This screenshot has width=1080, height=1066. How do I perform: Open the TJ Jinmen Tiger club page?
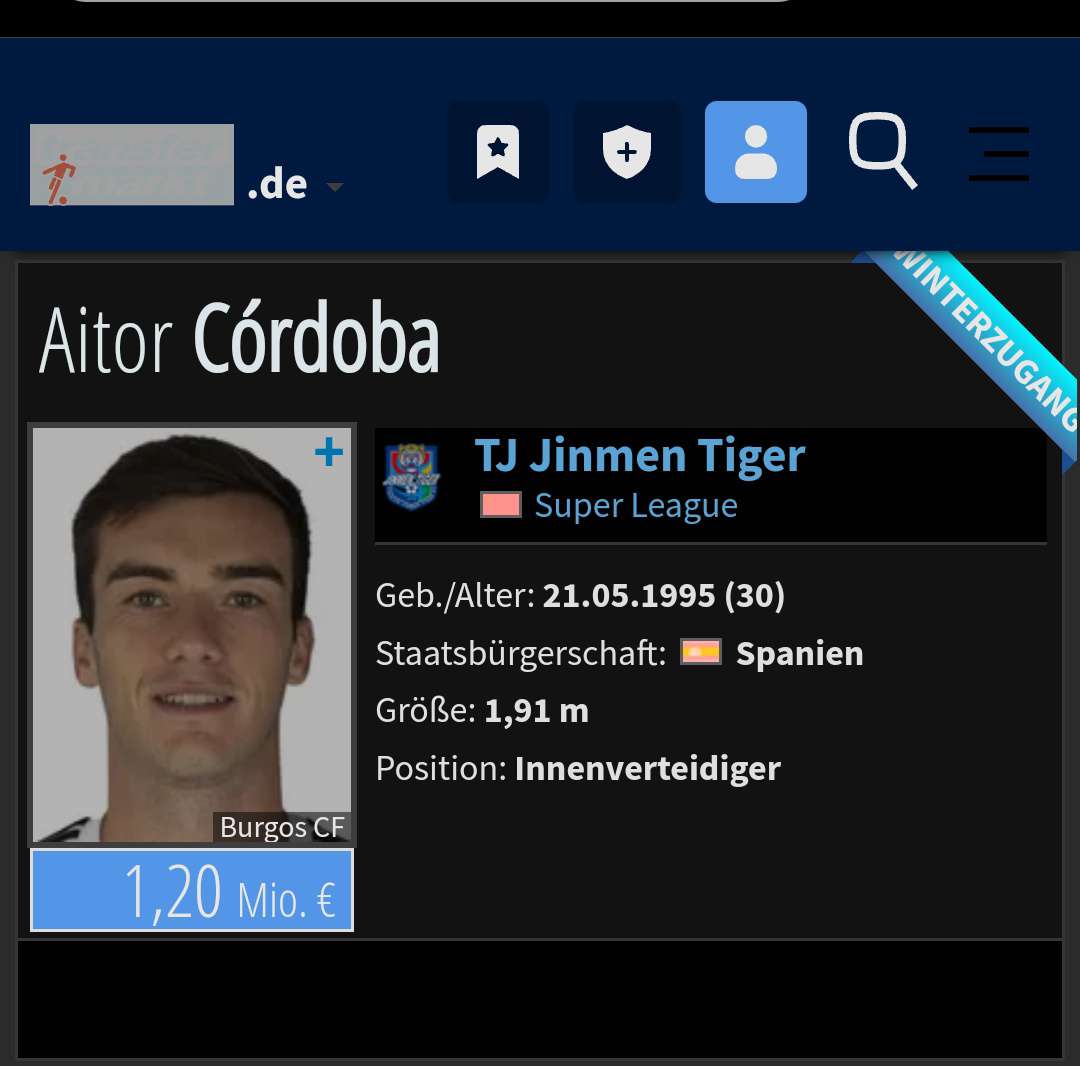pos(639,456)
